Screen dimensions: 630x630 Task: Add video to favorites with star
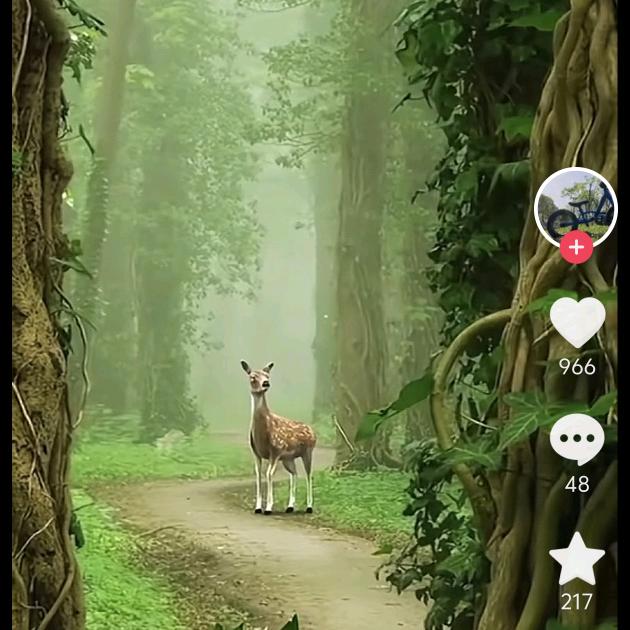pyautogui.click(x=577, y=559)
